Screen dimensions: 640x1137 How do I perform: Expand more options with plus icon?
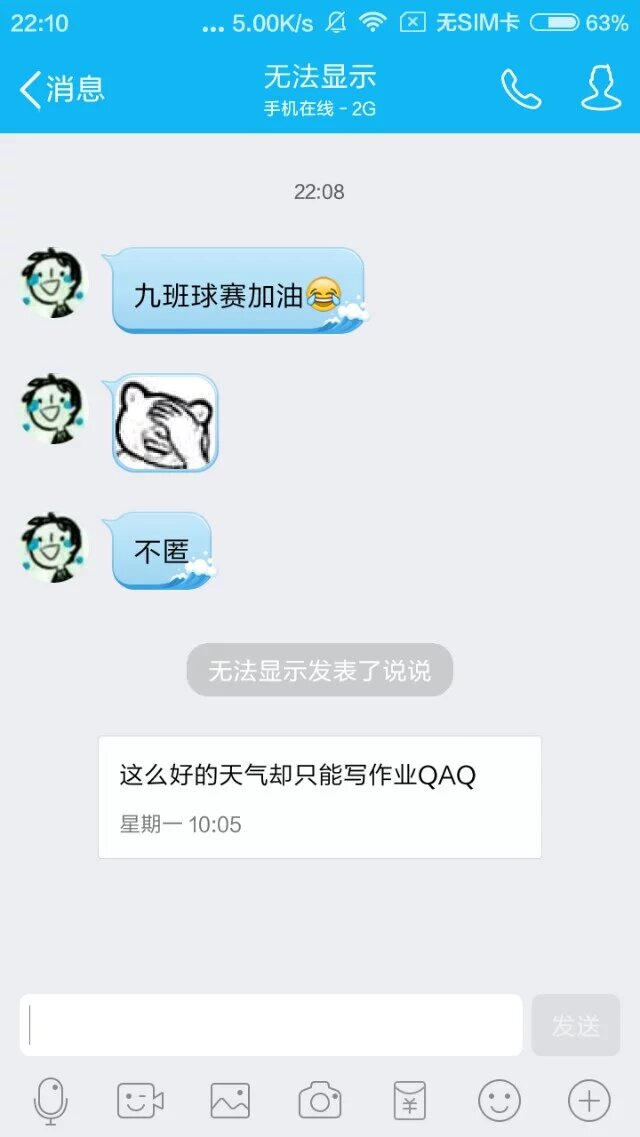click(589, 1101)
